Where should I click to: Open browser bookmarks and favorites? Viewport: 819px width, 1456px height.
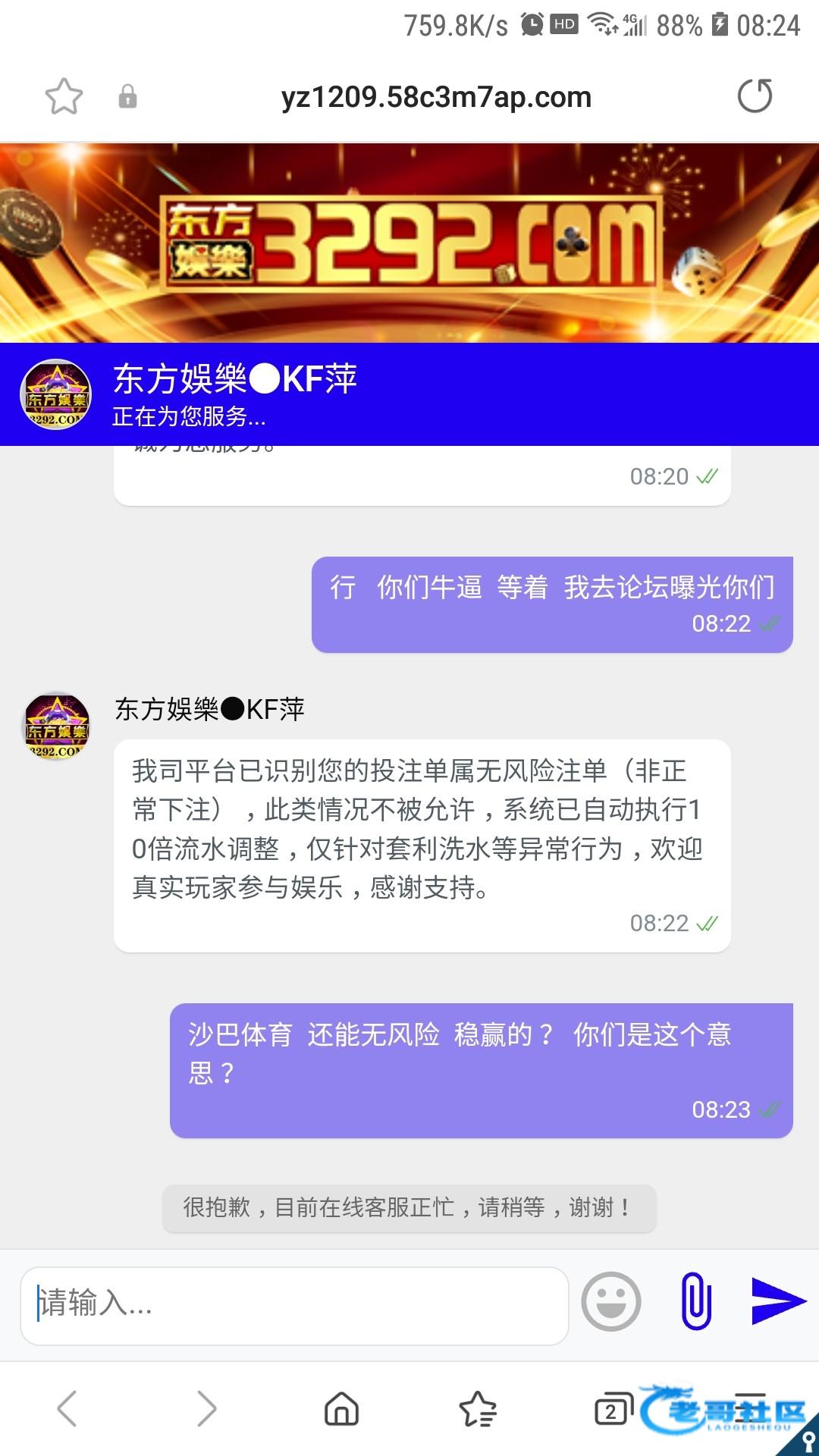[478, 1409]
